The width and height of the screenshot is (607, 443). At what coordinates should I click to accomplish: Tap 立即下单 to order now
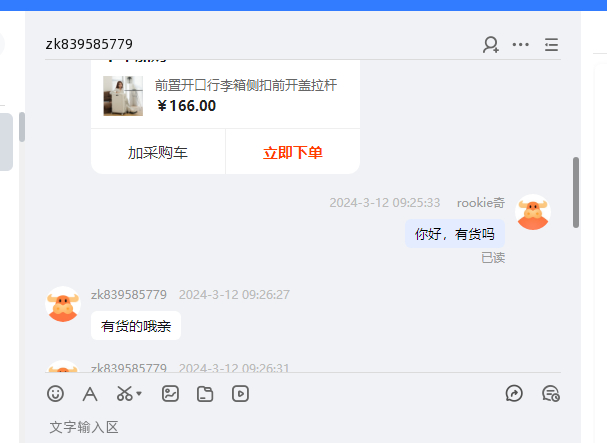pyautogui.click(x=292, y=153)
